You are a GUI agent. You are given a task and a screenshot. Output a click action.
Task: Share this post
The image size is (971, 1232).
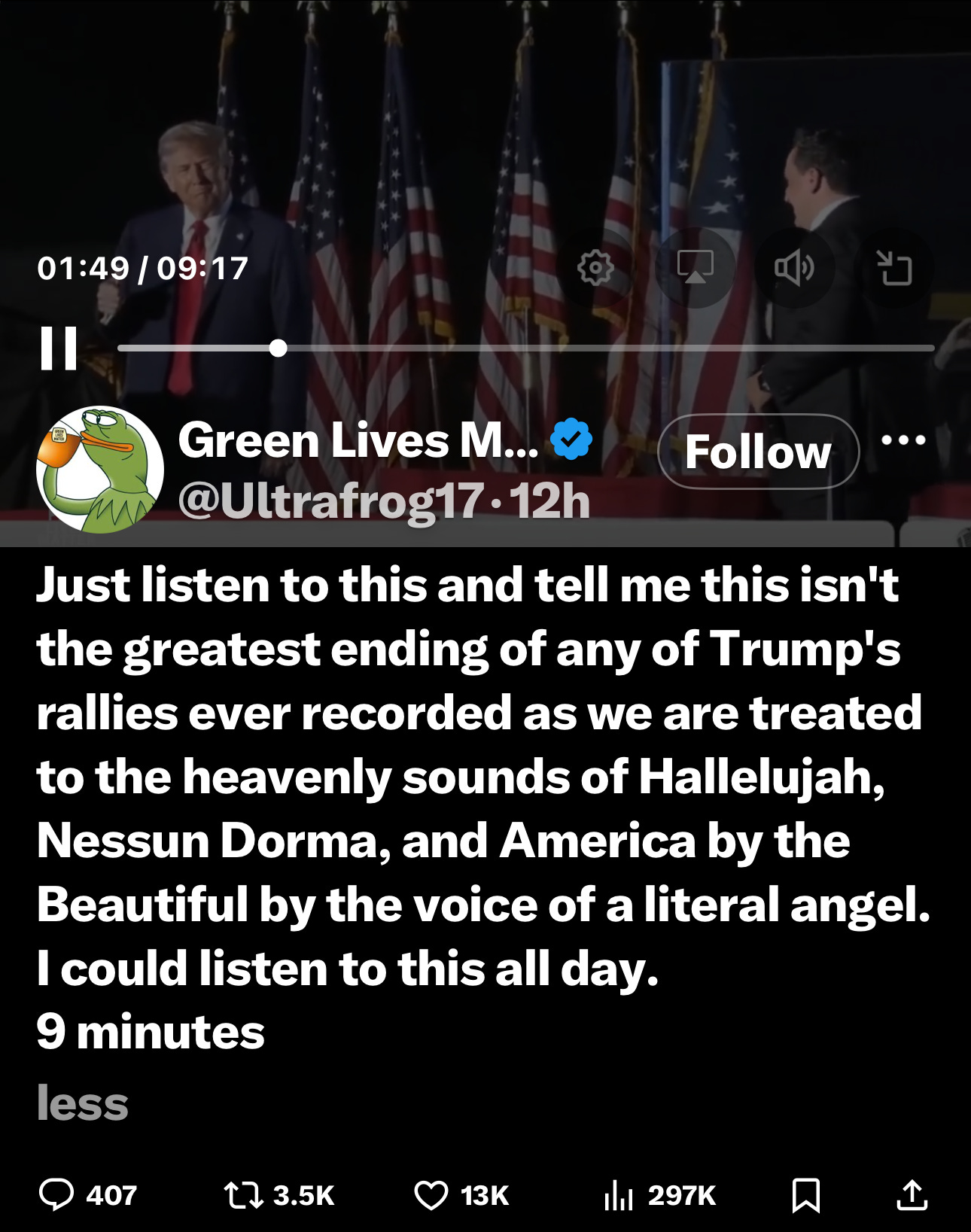912,1194
